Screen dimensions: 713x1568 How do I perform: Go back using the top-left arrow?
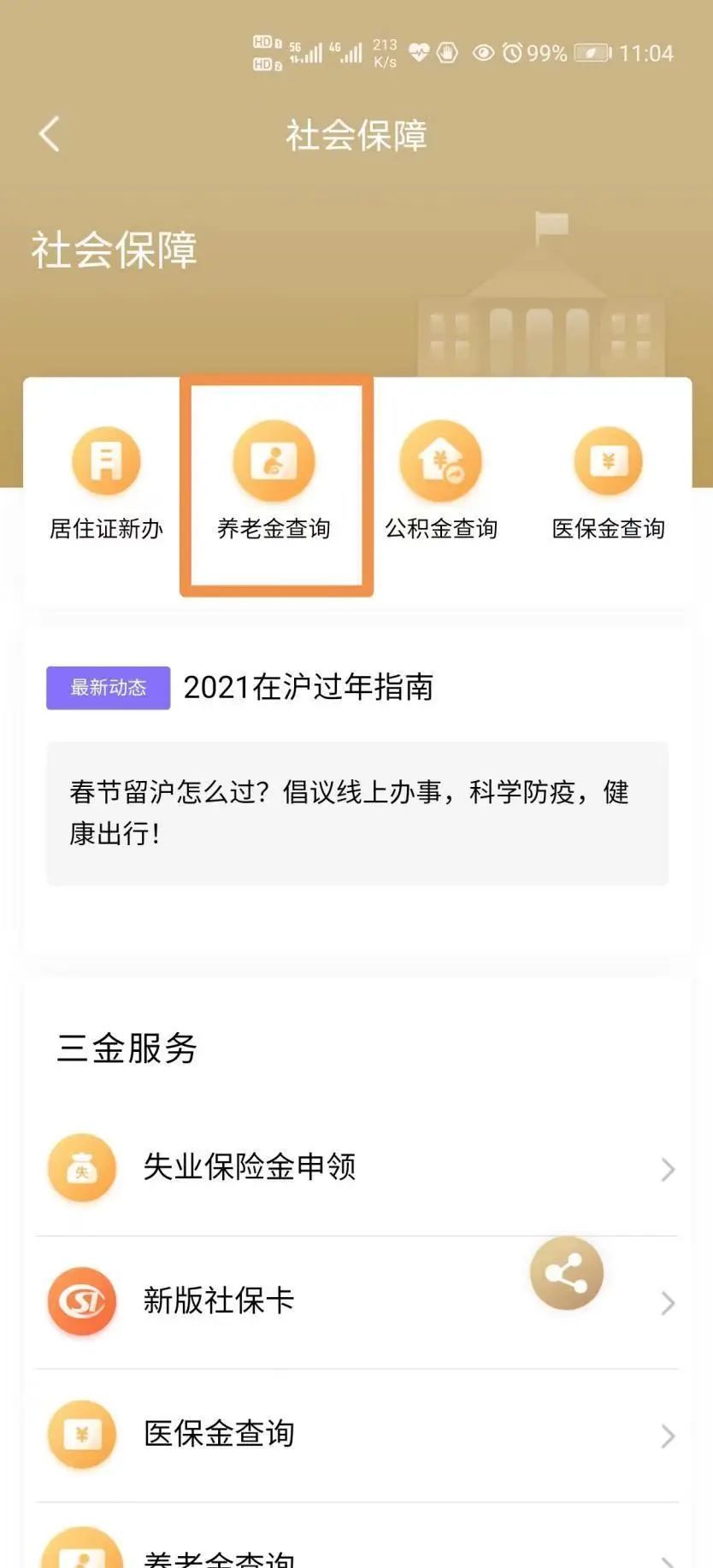50,134
